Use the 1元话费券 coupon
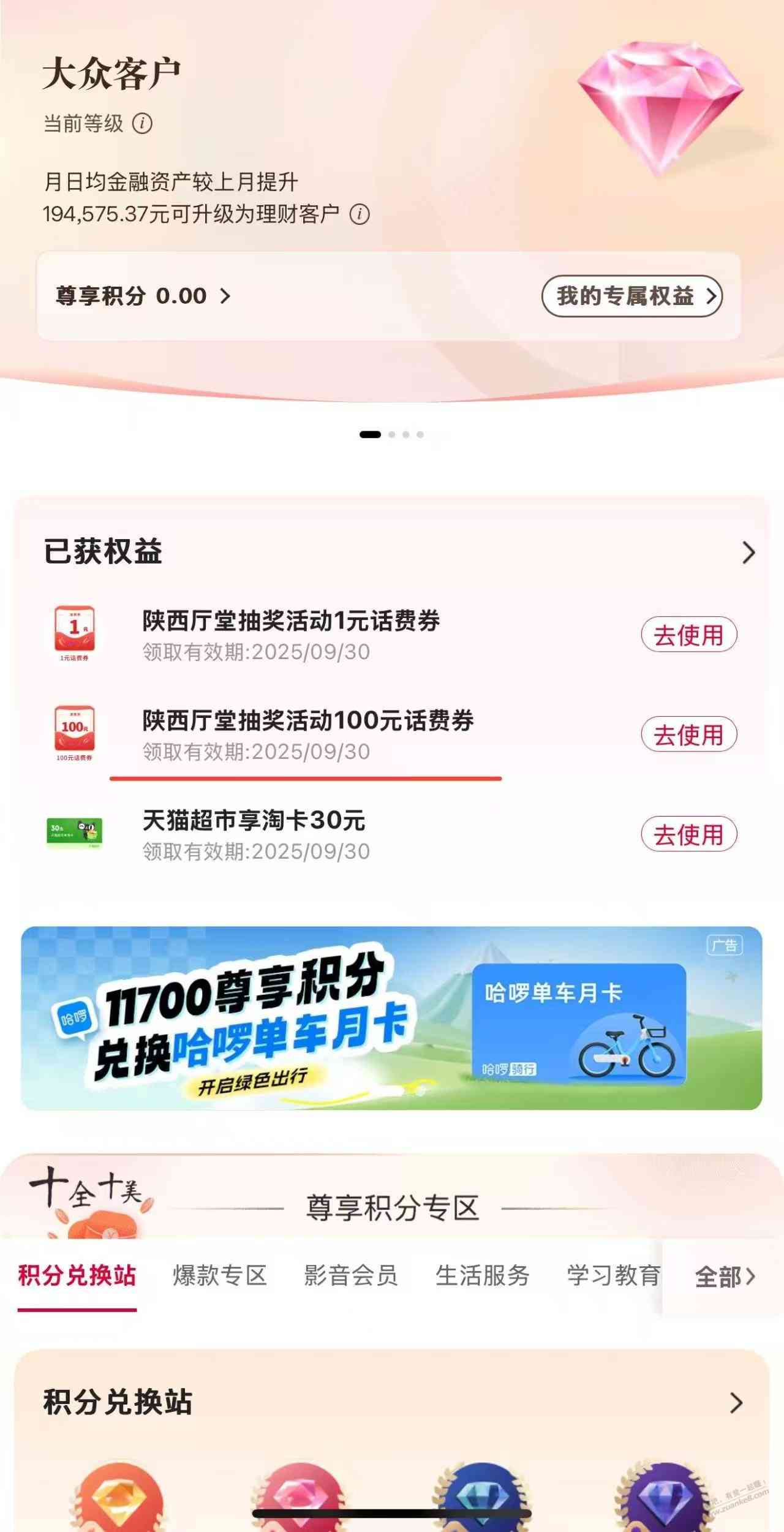 coord(688,635)
